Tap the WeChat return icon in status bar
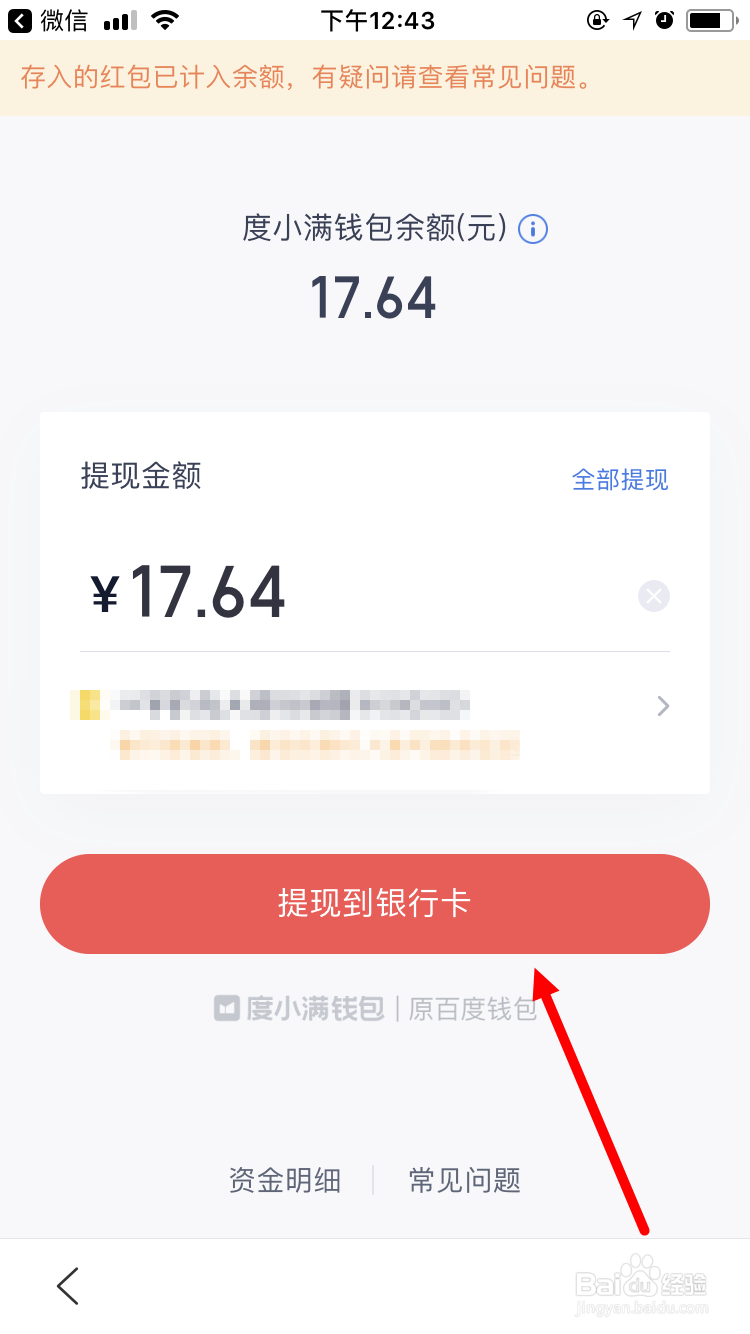The height and width of the screenshot is (1334, 750). click(x=21, y=20)
